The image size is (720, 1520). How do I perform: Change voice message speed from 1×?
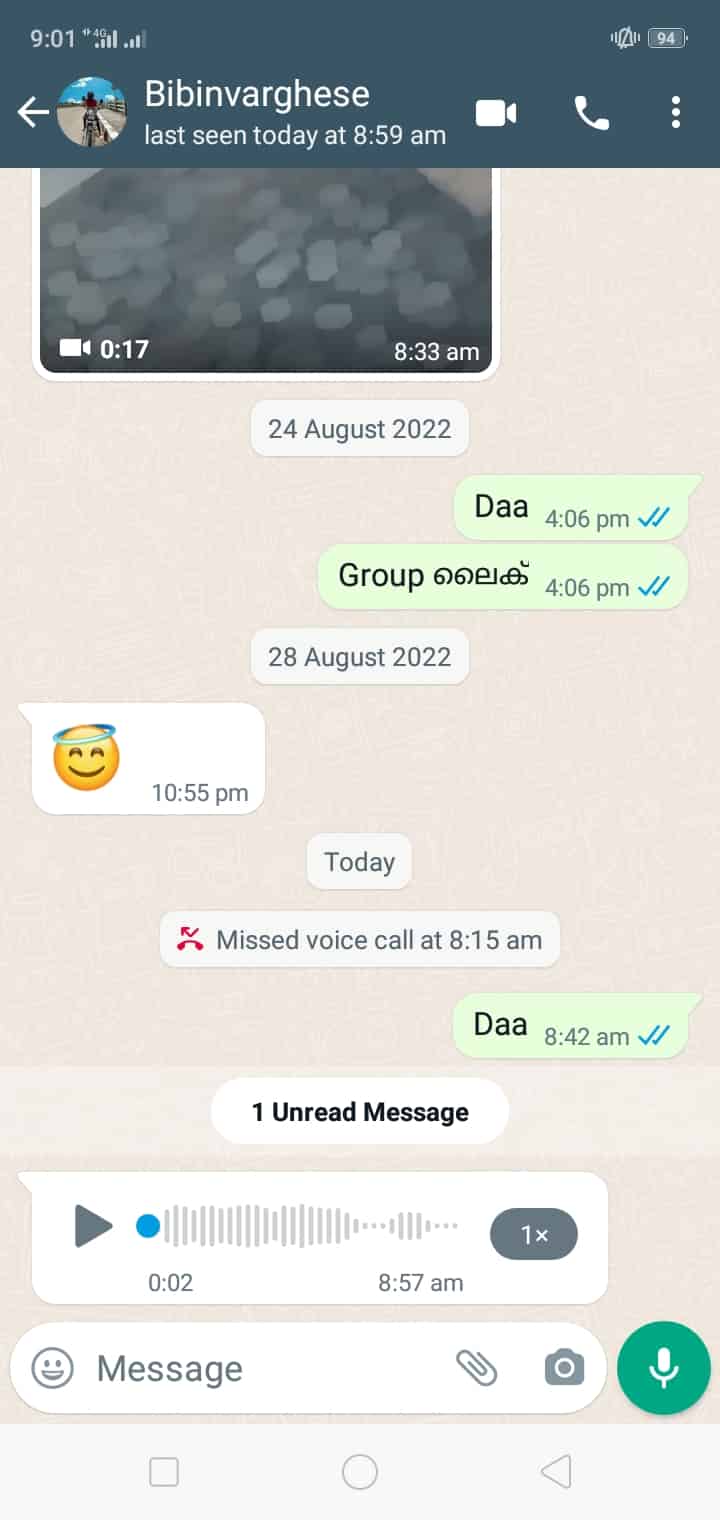click(x=533, y=1235)
